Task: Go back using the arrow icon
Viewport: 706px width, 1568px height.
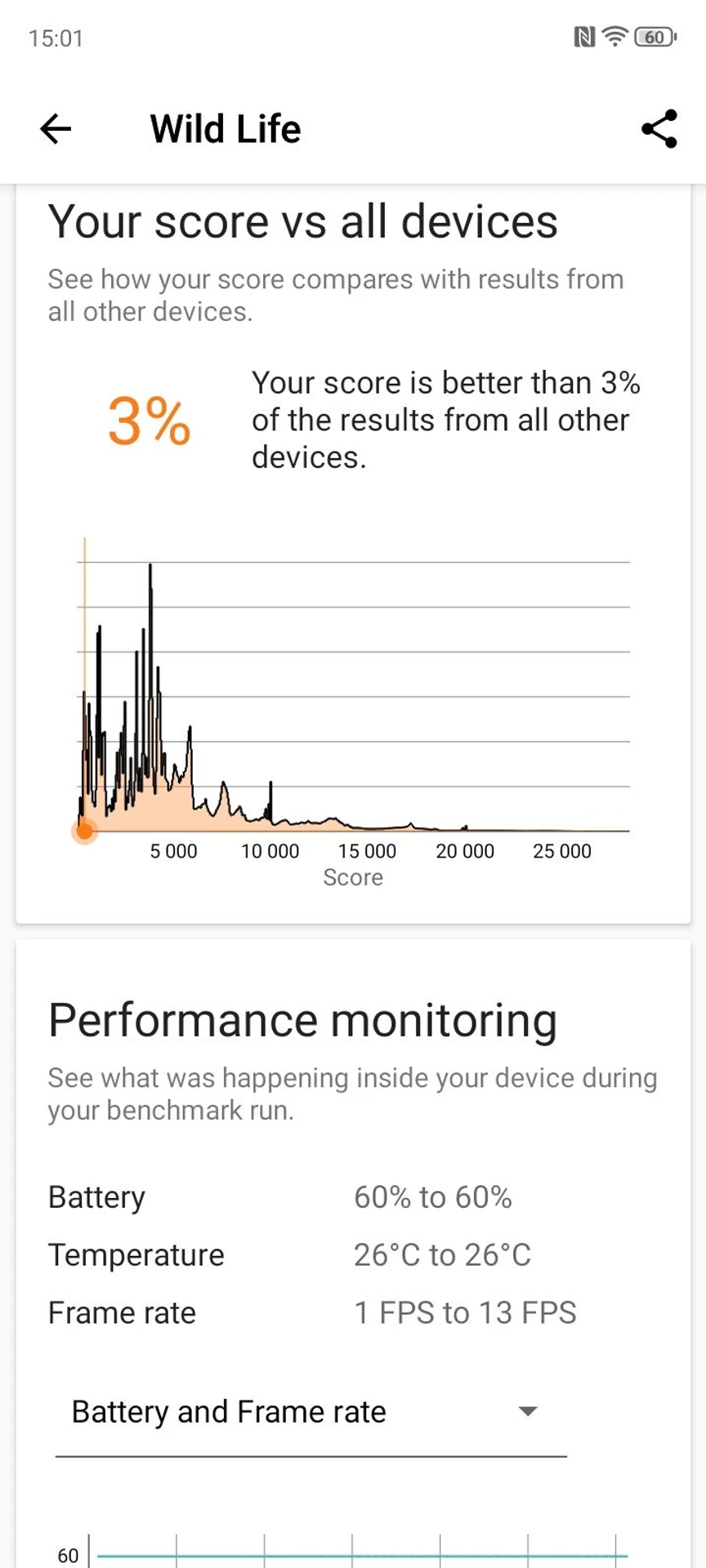Action: click(x=56, y=129)
